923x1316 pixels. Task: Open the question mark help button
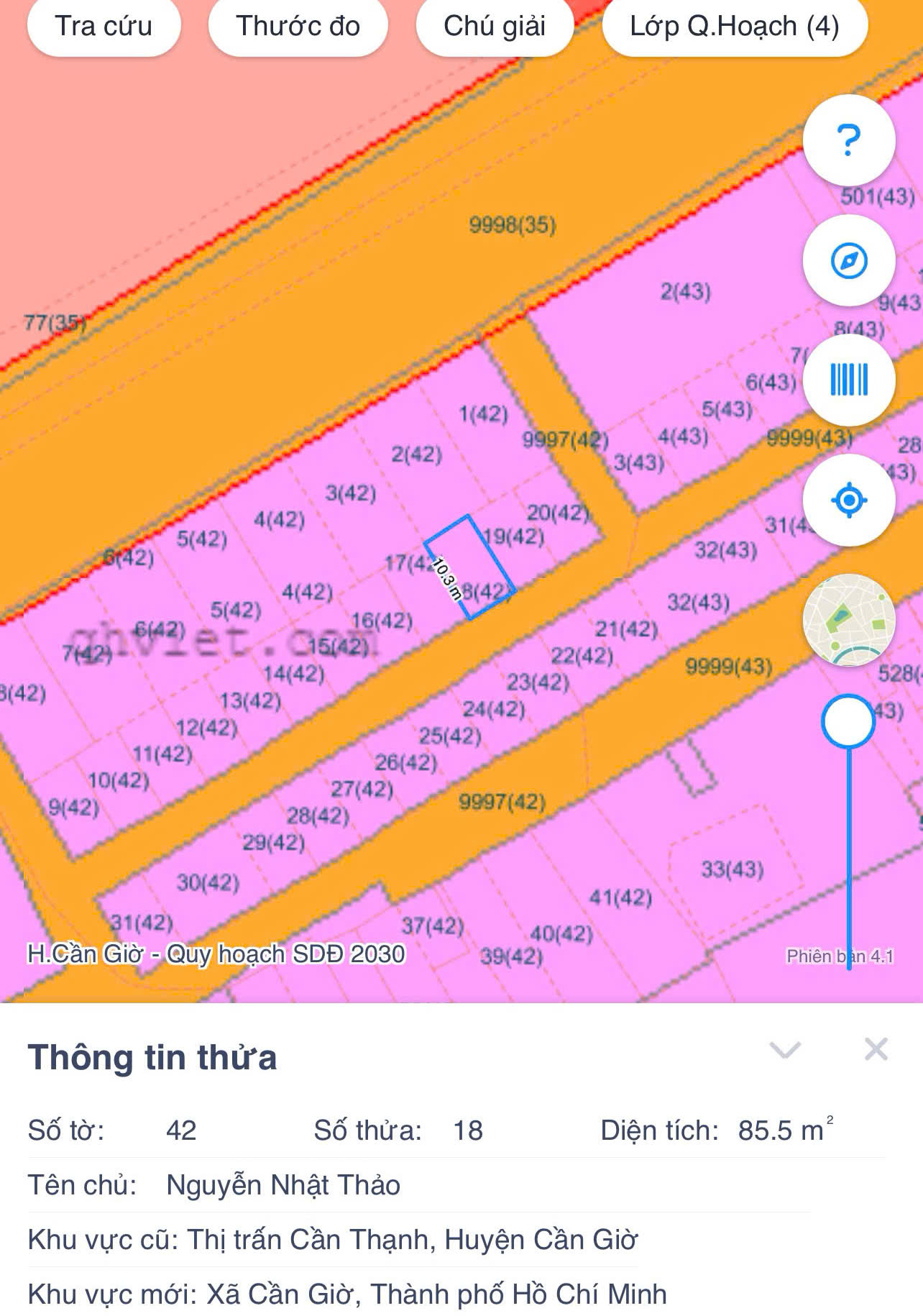tap(848, 140)
